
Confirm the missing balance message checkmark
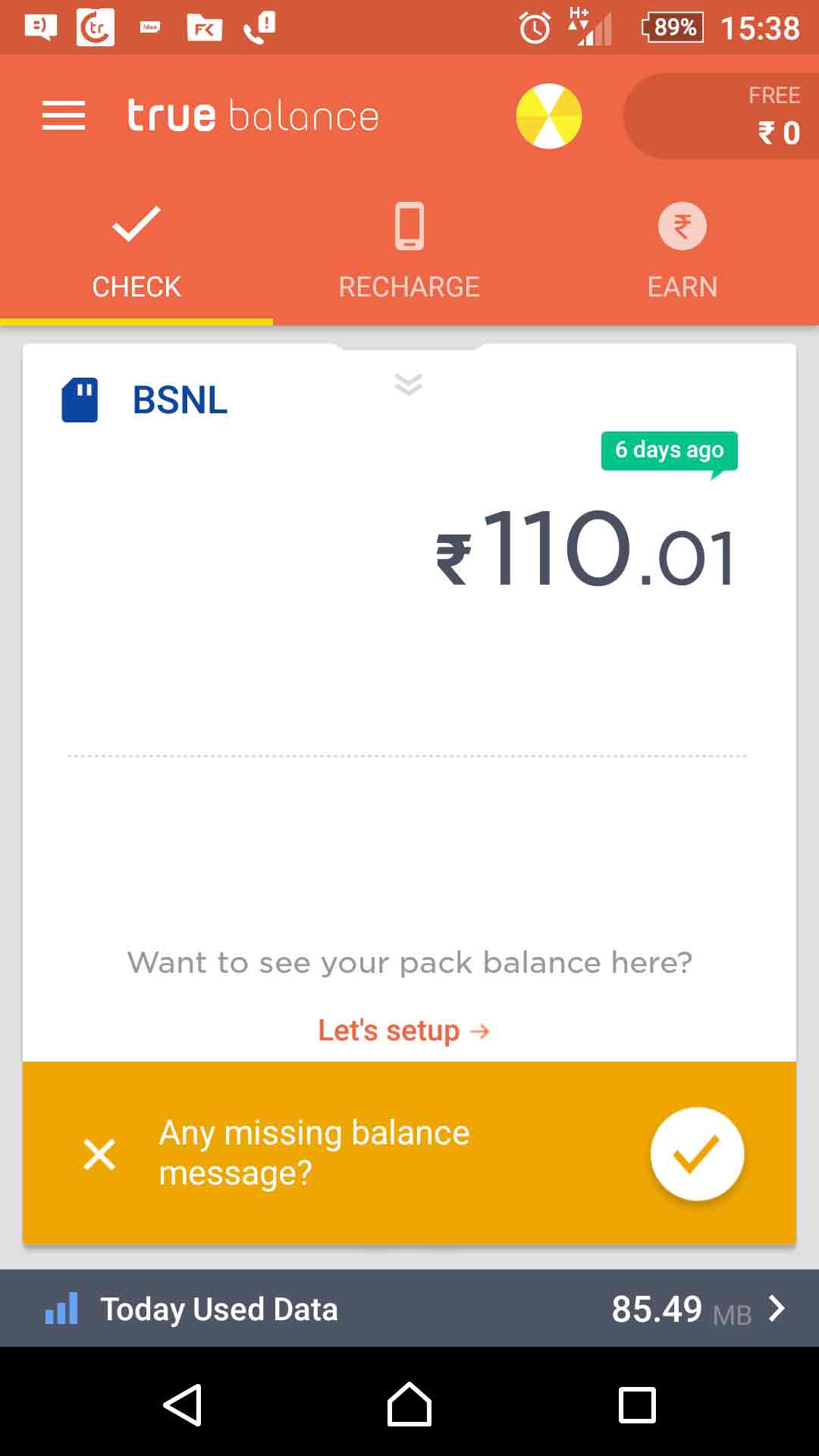point(696,1153)
